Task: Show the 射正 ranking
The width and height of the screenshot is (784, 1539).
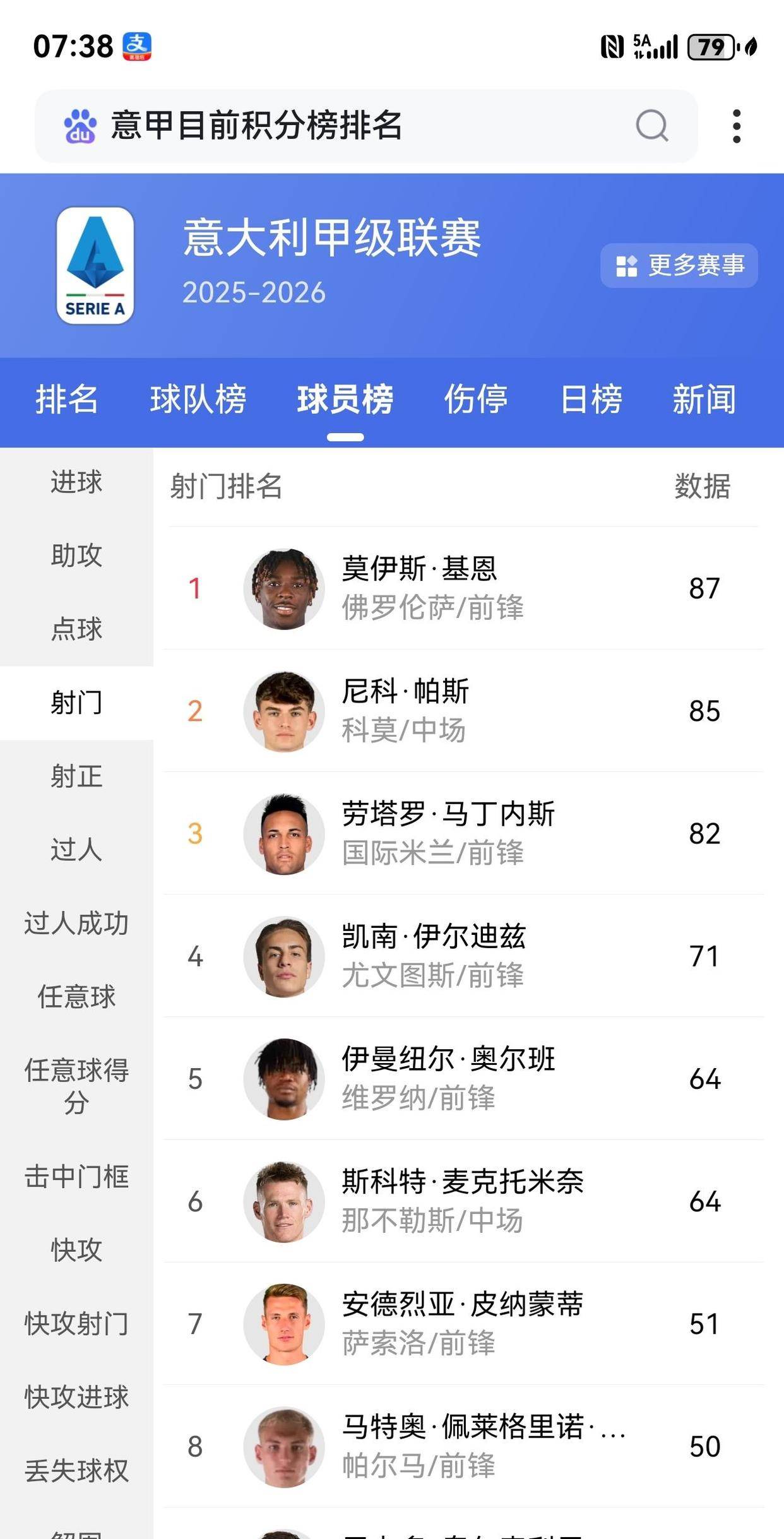Action: click(76, 776)
